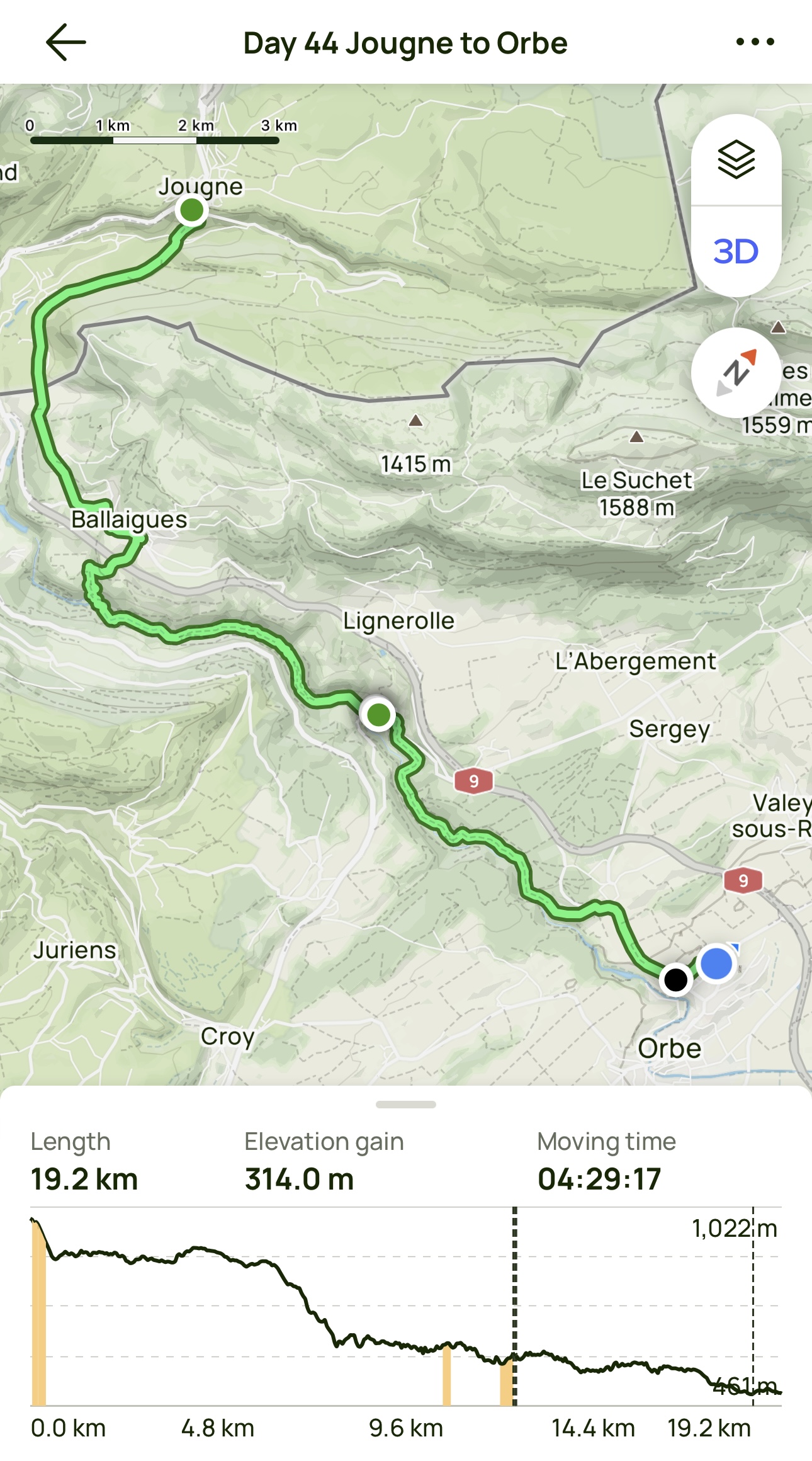Go back using the arrow icon

tap(65, 42)
